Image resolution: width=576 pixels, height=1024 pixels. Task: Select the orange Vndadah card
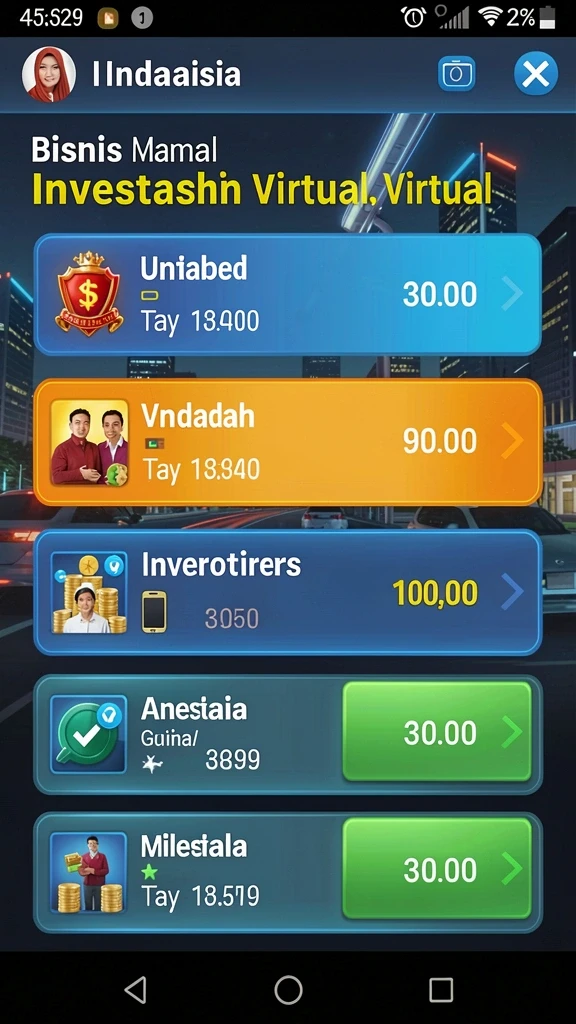tap(287, 442)
